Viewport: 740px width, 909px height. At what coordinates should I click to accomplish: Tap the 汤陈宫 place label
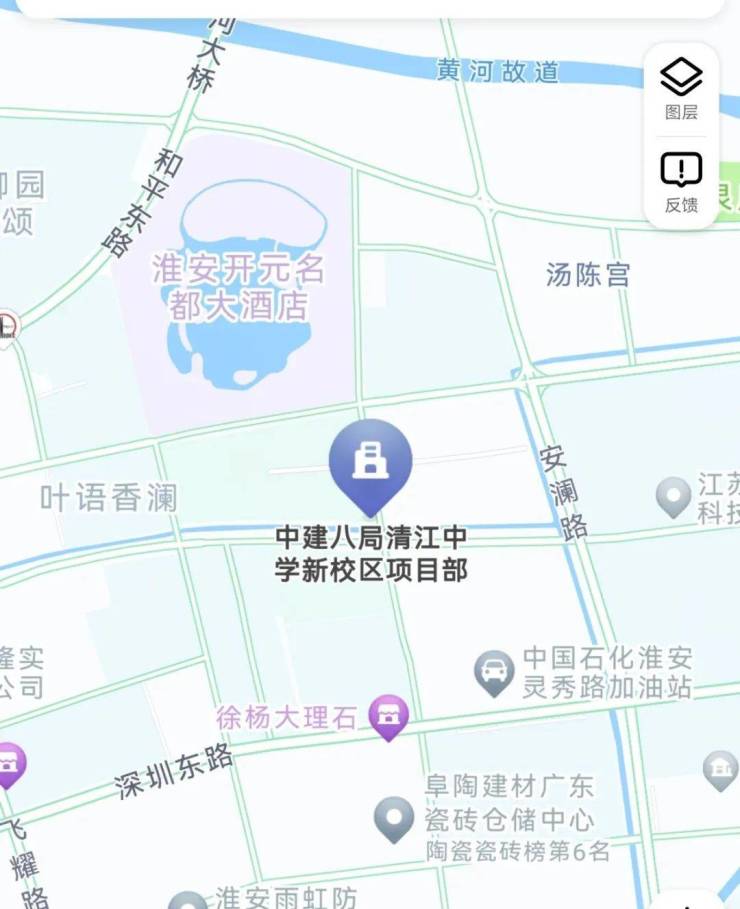click(x=588, y=275)
